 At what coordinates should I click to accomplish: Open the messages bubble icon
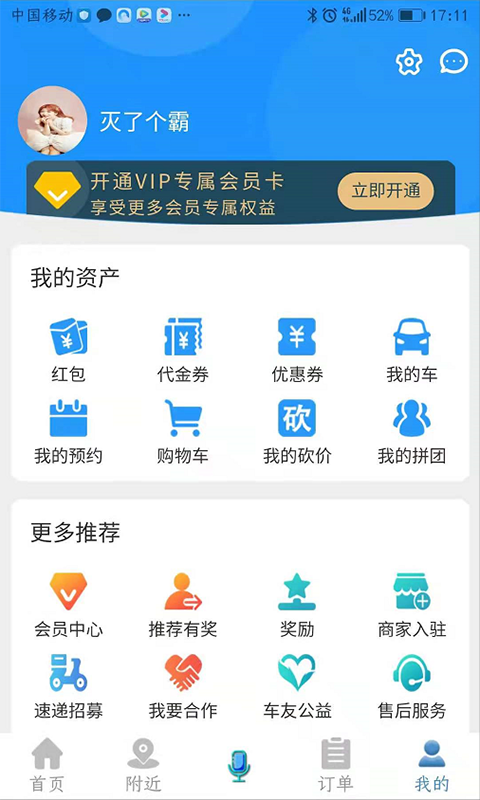453,62
